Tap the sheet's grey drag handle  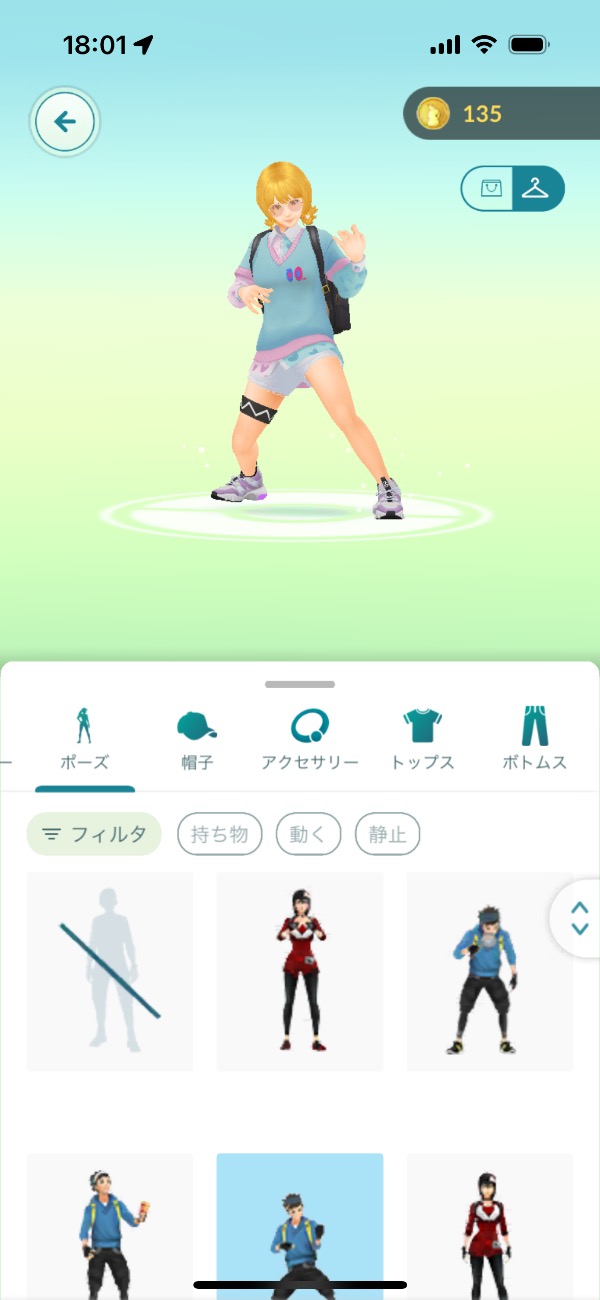point(300,685)
